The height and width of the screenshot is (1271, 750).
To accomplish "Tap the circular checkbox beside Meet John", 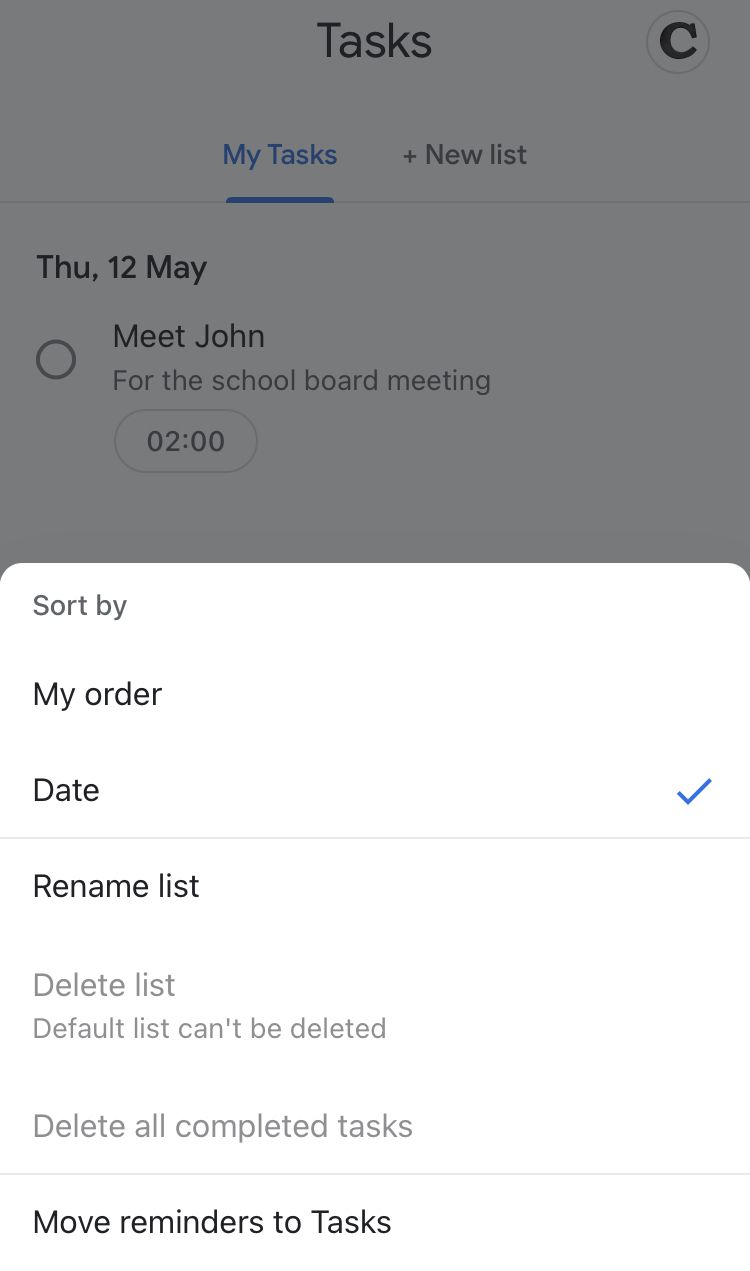I will point(57,359).
